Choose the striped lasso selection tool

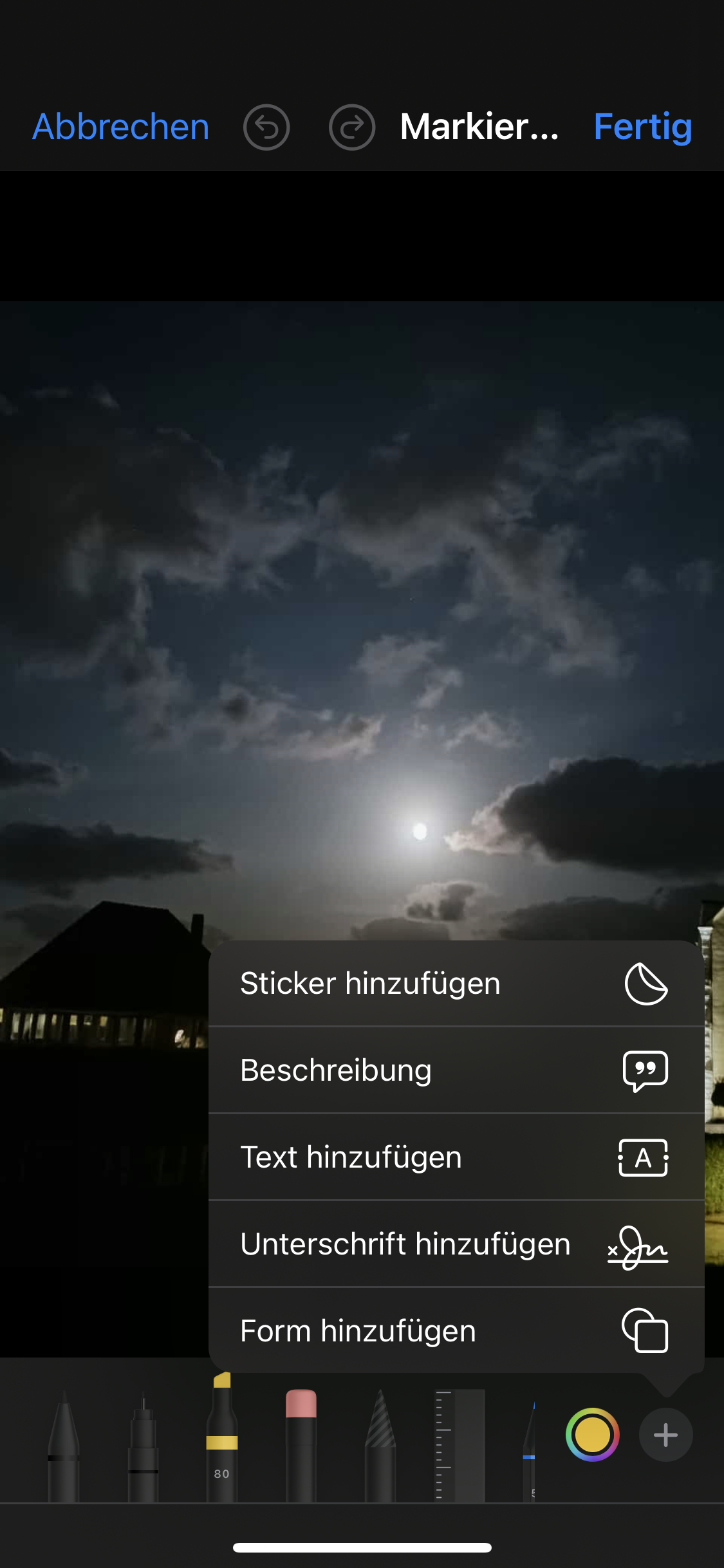pos(380,1446)
